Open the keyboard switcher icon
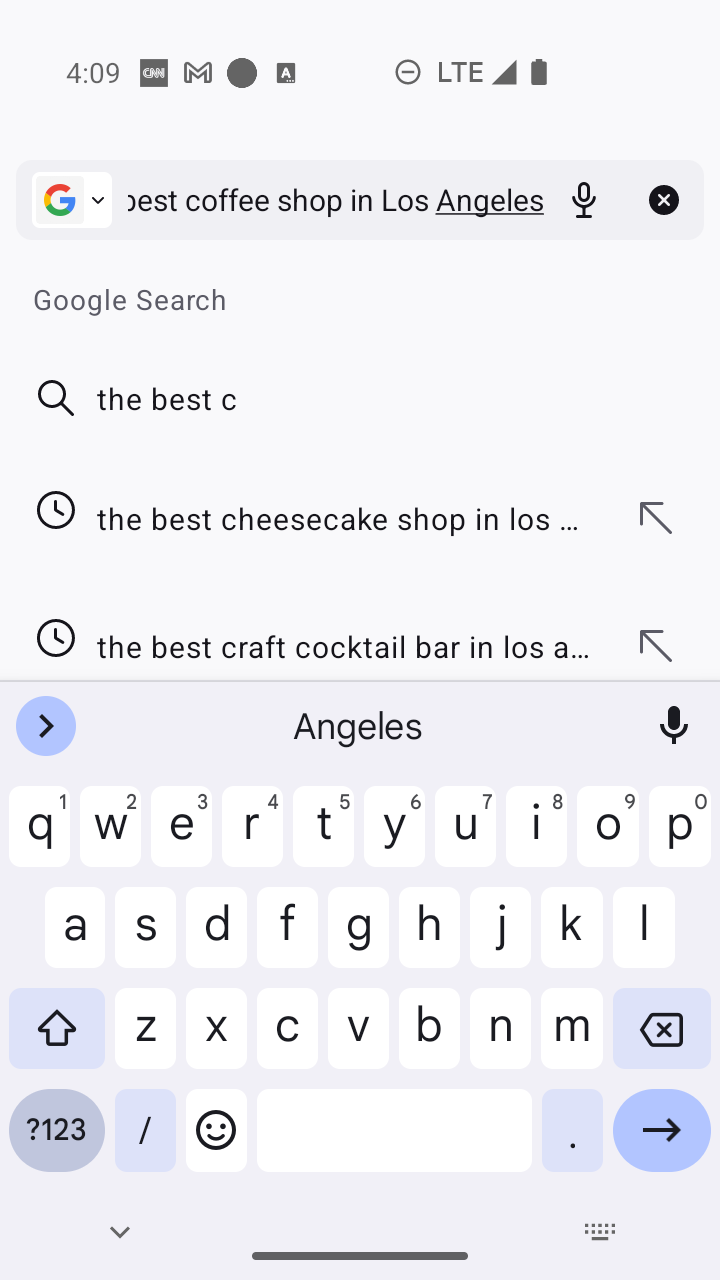Screen dimensions: 720x1280 coord(600,1232)
